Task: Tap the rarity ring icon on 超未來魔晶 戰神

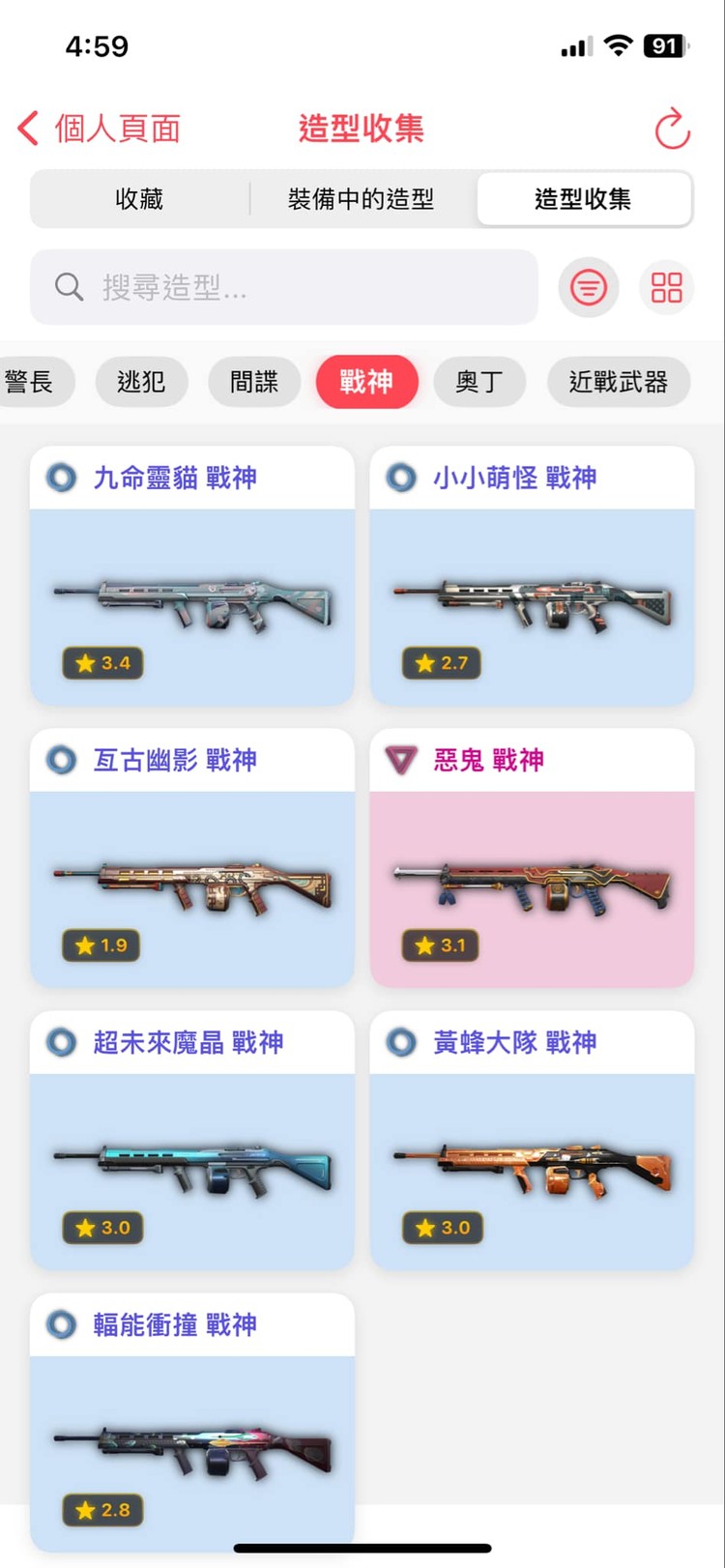Action: pos(61,1042)
